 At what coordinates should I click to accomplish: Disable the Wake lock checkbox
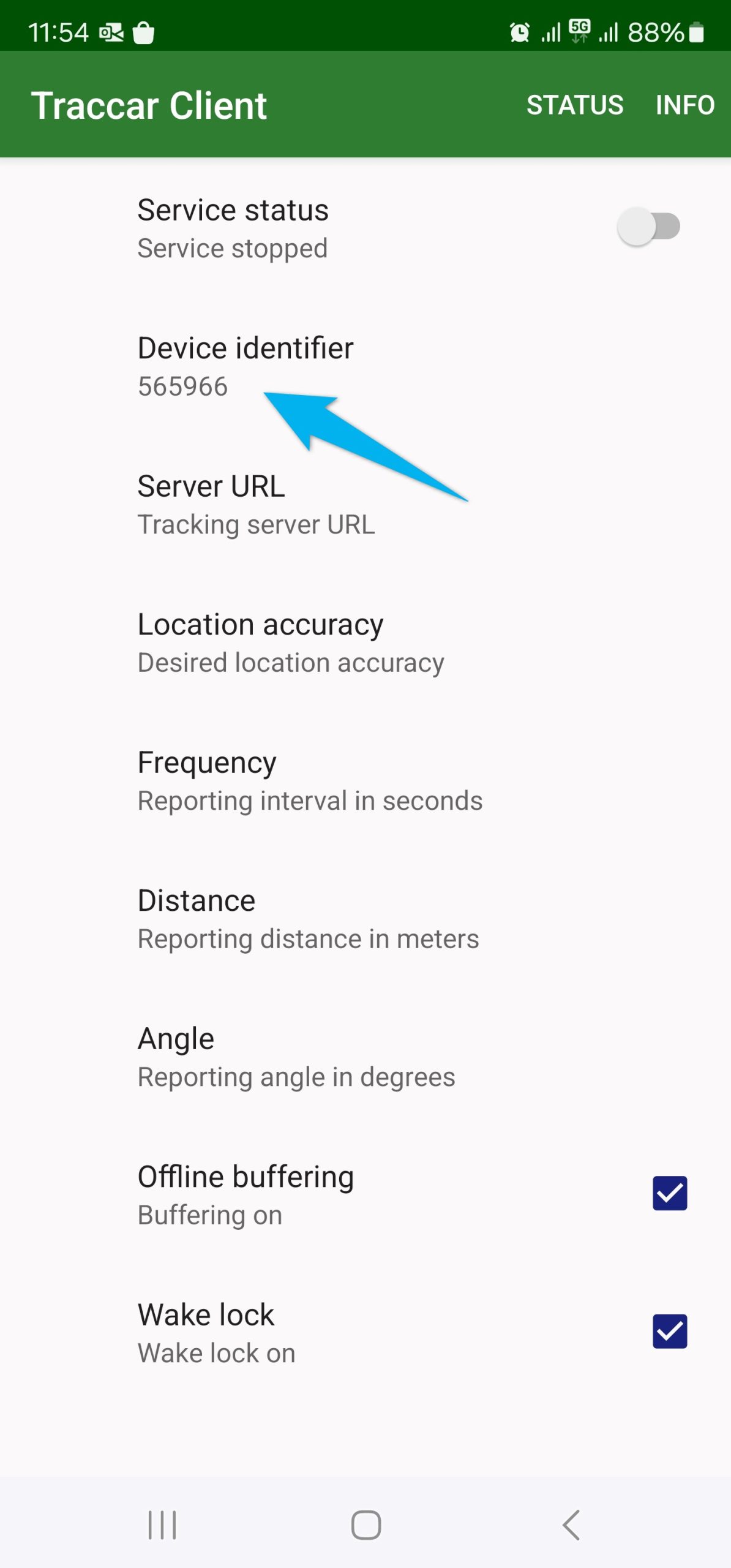669,1332
